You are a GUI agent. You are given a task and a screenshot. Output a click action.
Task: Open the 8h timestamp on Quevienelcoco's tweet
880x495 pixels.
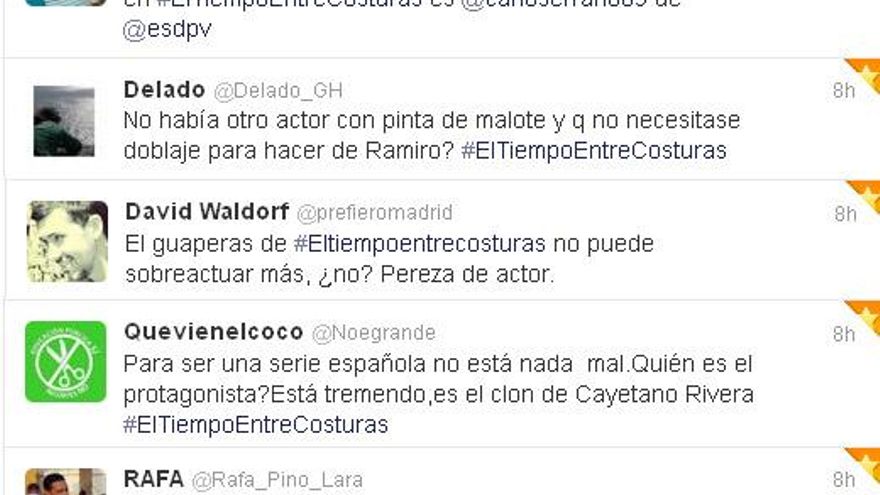click(844, 334)
